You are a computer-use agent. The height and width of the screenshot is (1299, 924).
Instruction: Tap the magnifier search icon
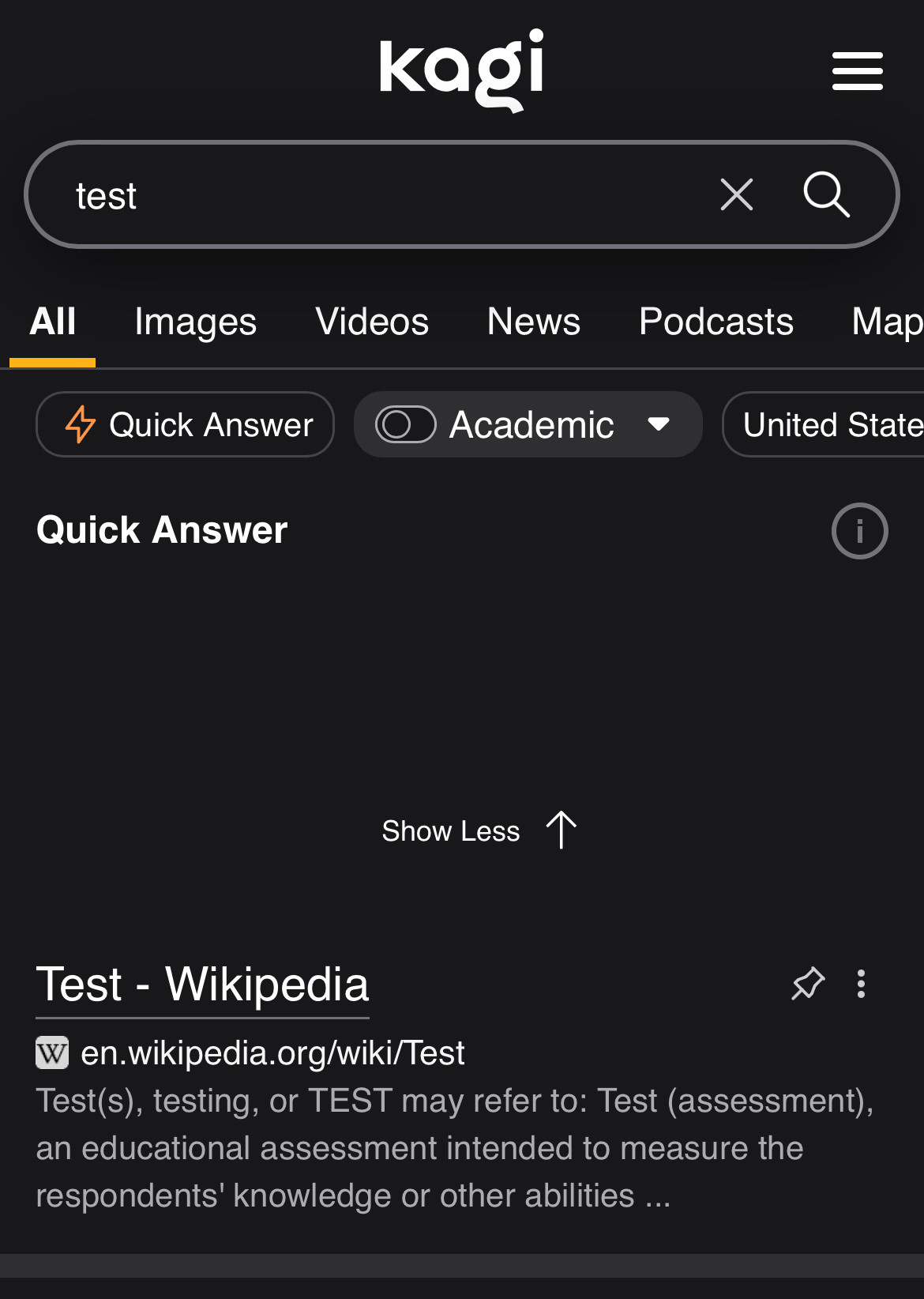coord(826,194)
